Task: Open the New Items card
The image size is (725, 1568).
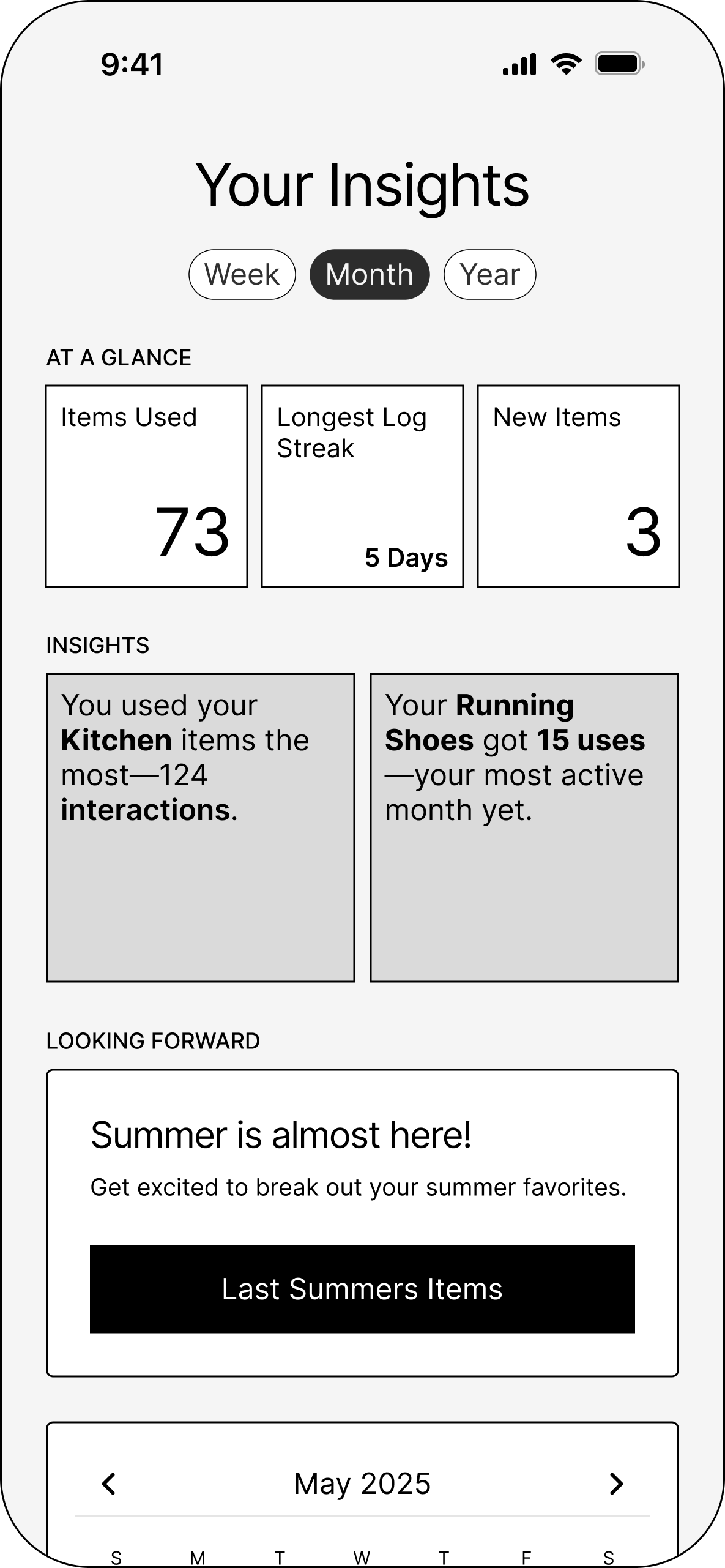Action: [578, 486]
